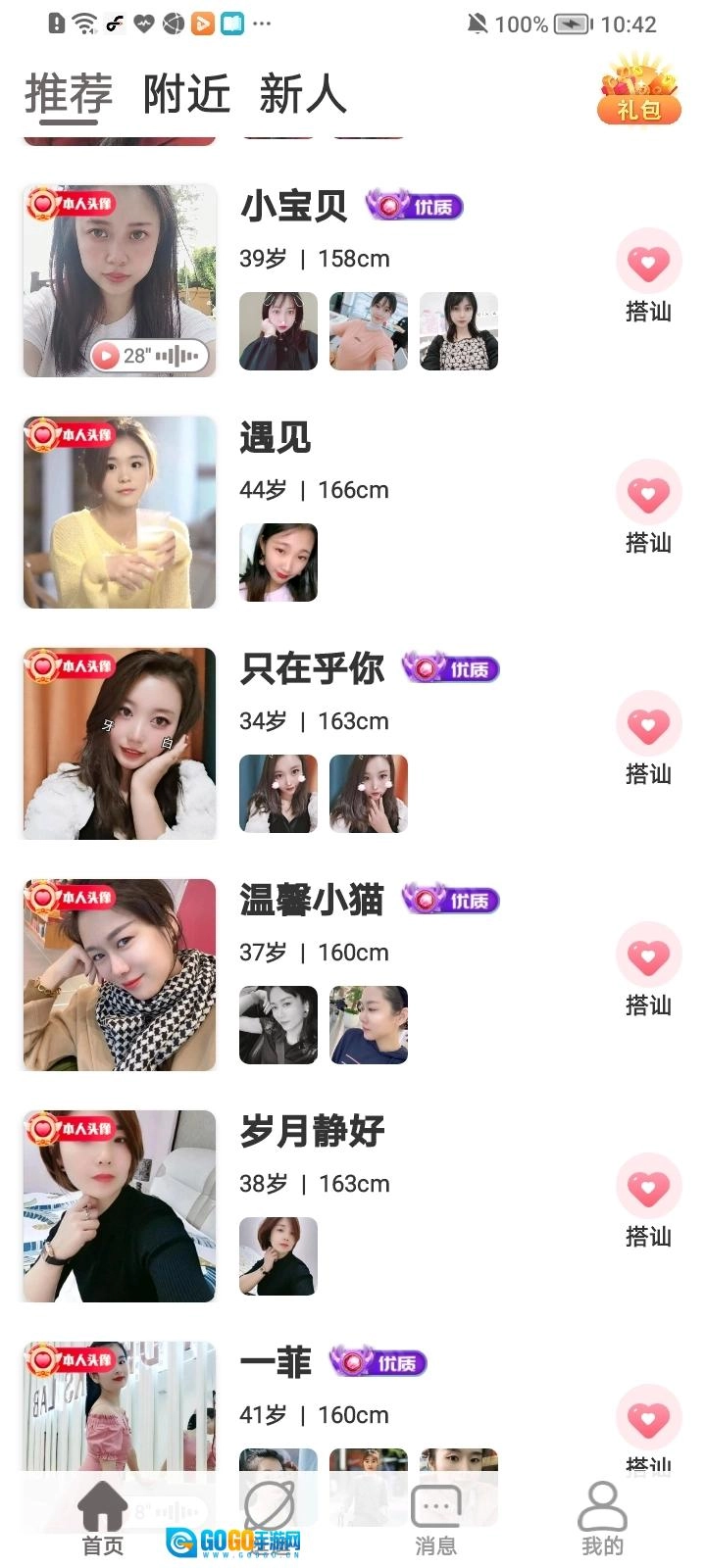Tap 只在乎你's main profile photo
Image resolution: width=706 pixels, height=1568 pixels.
[118, 743]
